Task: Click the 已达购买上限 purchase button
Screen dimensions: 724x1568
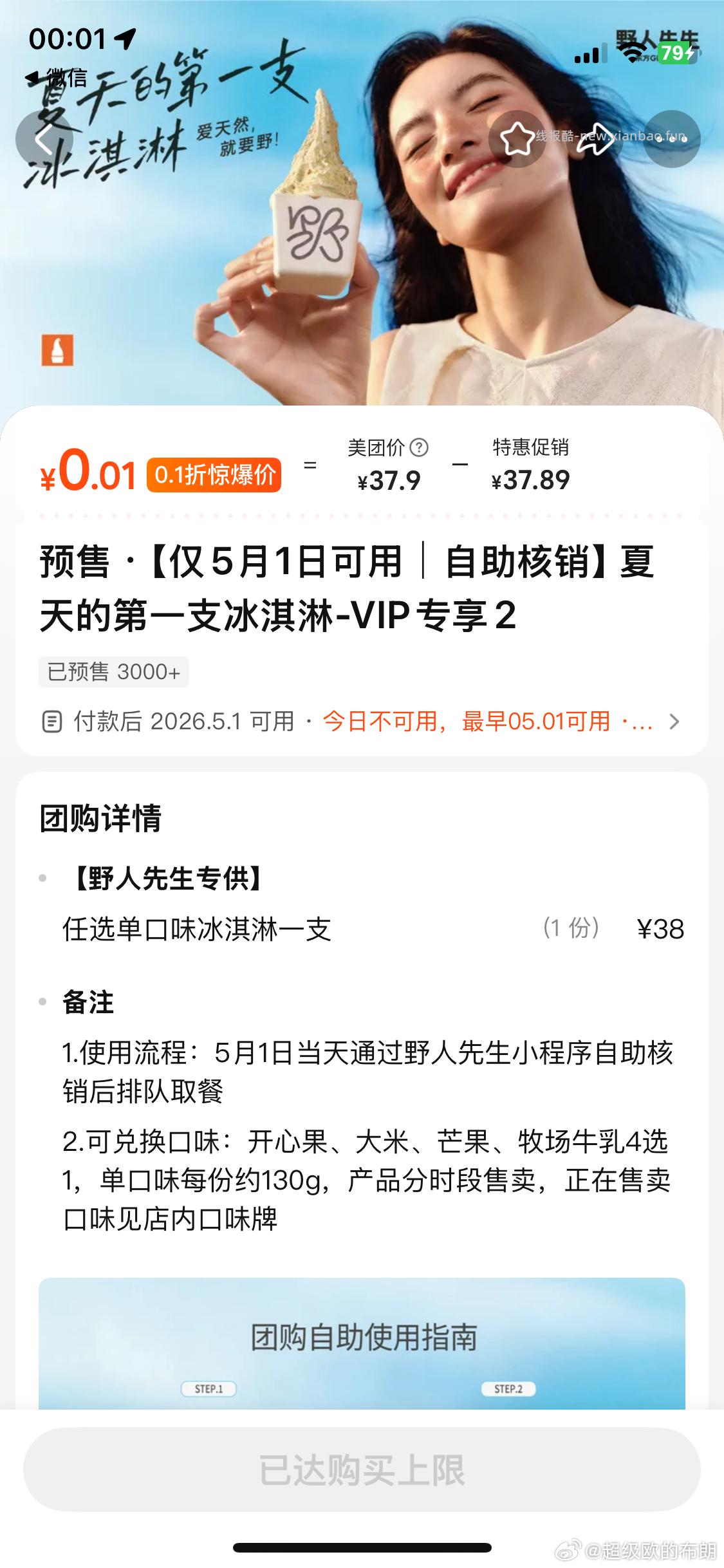Action: click(x=362, y=1469)
